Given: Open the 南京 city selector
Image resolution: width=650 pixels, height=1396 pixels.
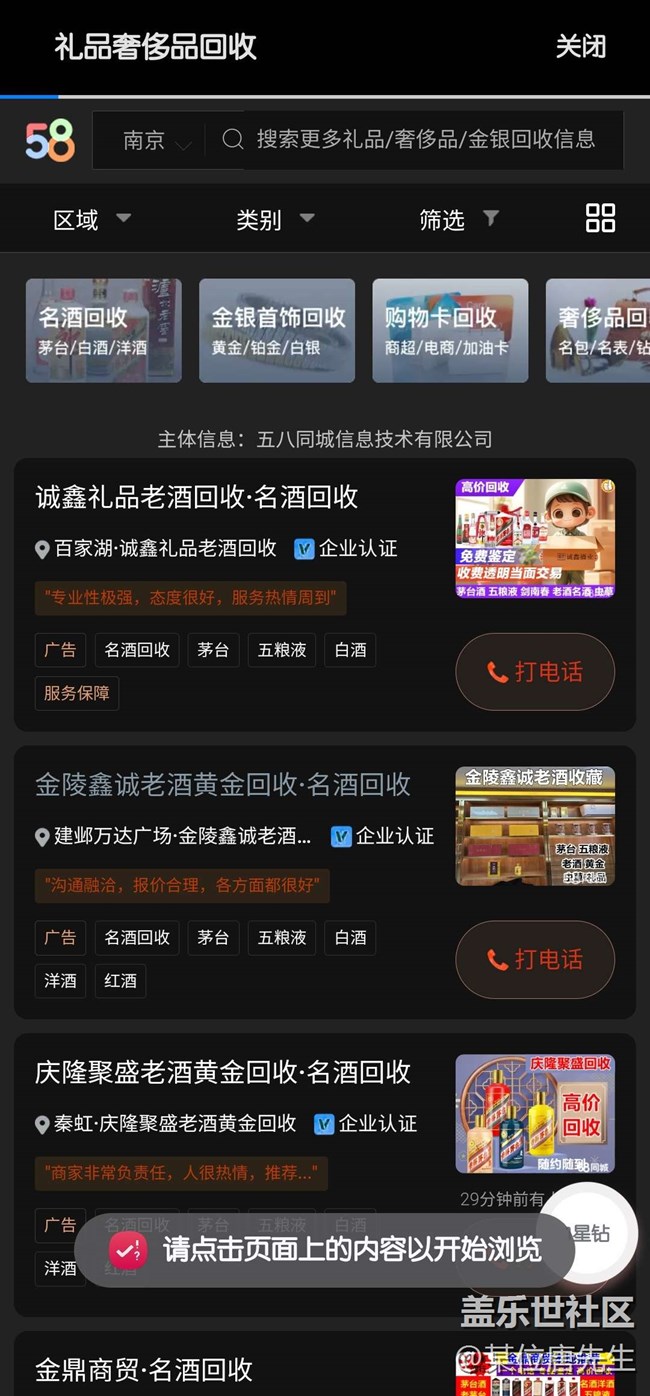Looking at the screenshot, I should 155,141.
